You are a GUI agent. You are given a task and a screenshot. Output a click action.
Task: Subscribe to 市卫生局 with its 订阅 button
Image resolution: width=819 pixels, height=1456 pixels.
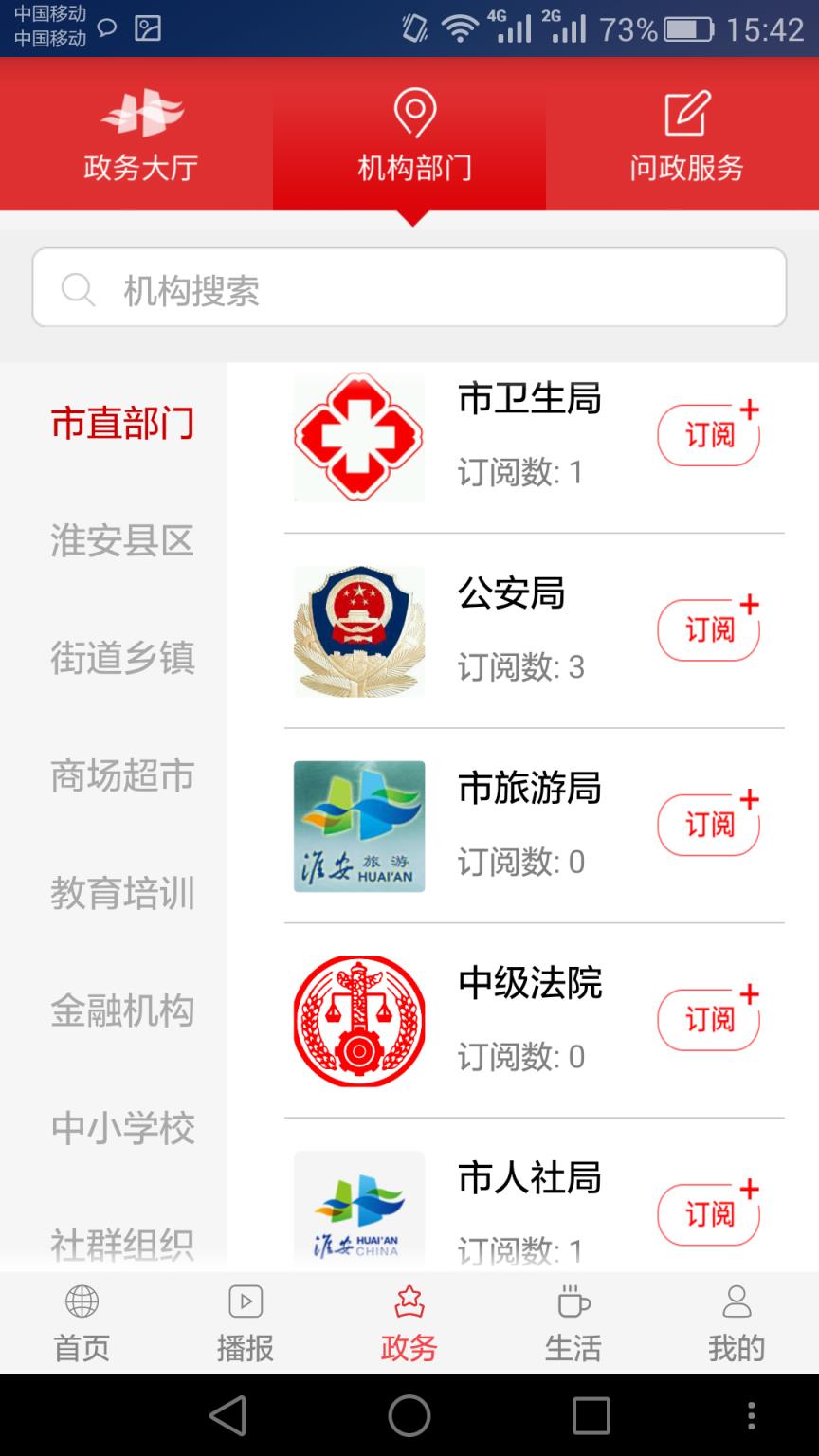pyautogui.click(x=708, y=434)
